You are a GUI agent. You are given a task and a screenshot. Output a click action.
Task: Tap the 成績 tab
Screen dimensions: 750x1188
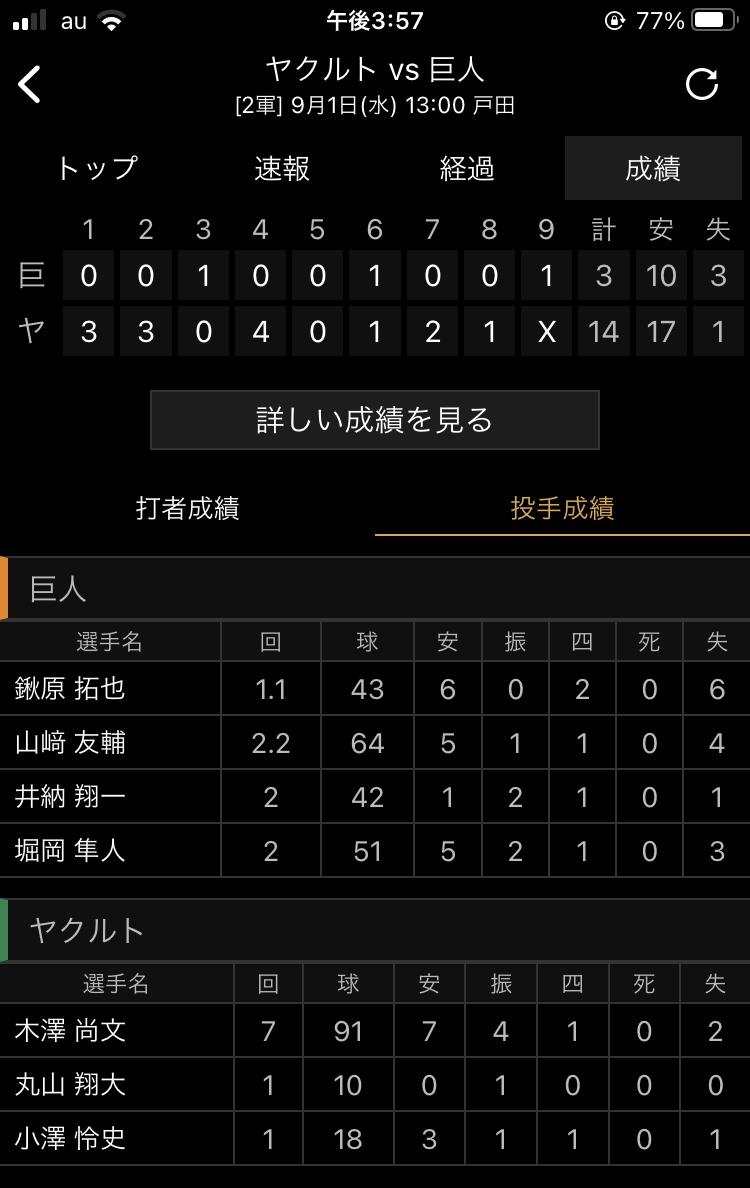(x=653, y=168)
